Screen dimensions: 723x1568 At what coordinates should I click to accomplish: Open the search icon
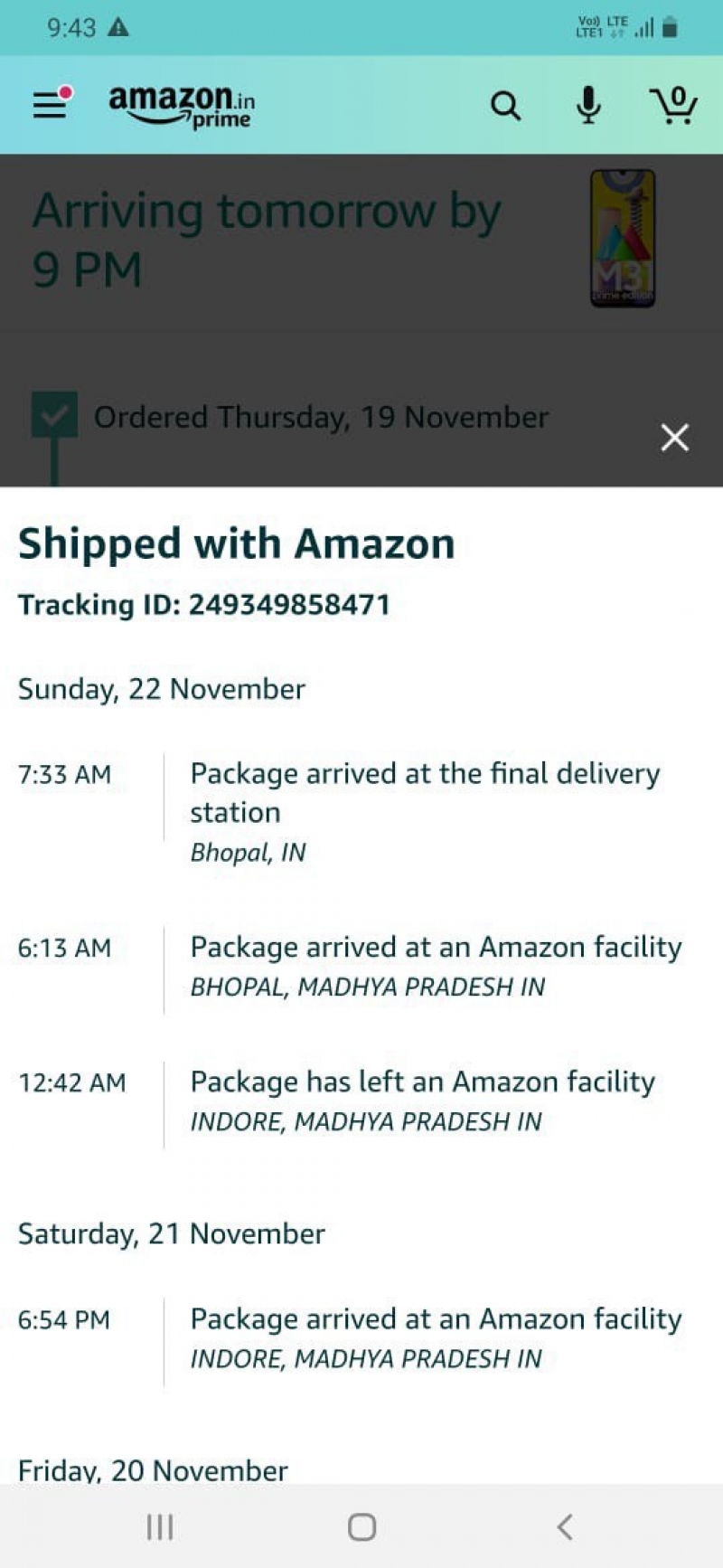coord(505,106)
